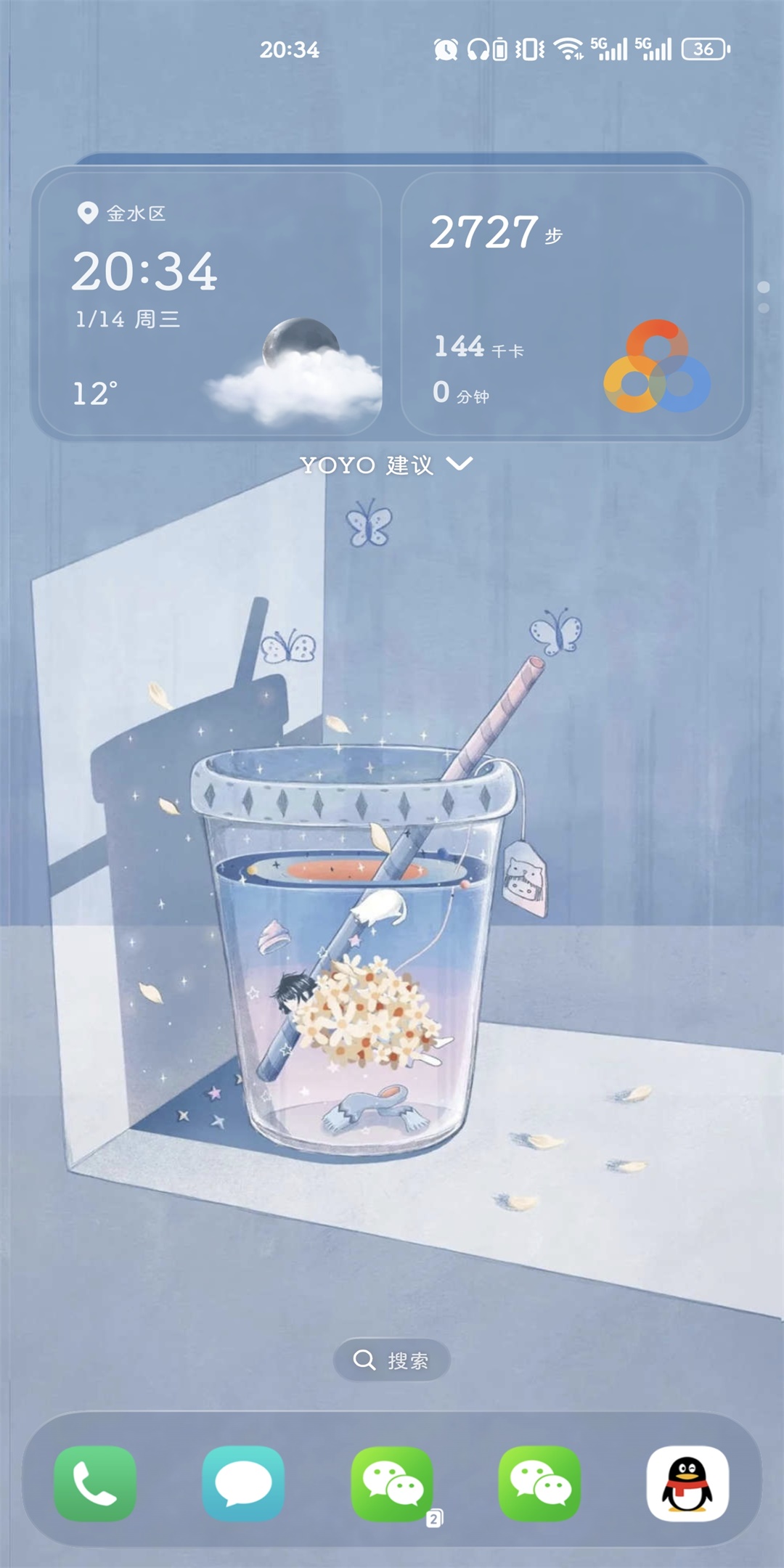This screenshot has width=784, height=1568.
Task: Launch the Phone dialer app
Action: [x=95, y=1483]
